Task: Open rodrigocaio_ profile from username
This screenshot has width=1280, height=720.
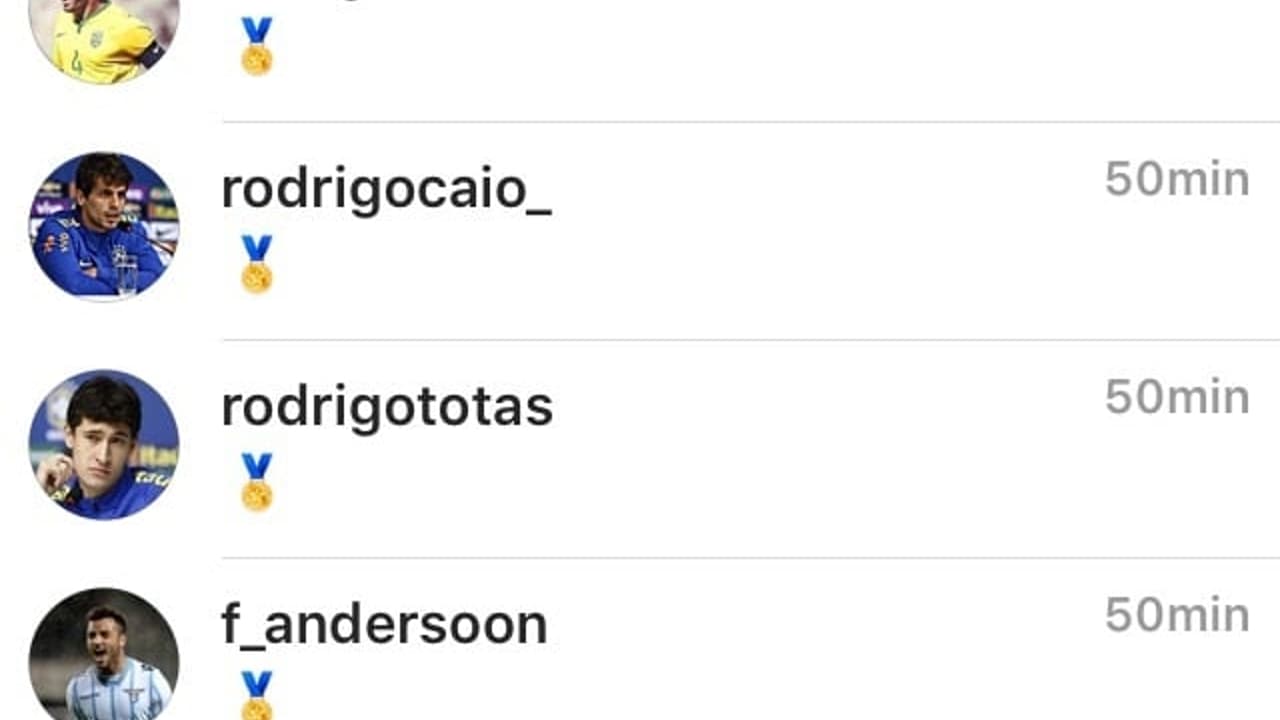Action: click(x=385, y=190)
